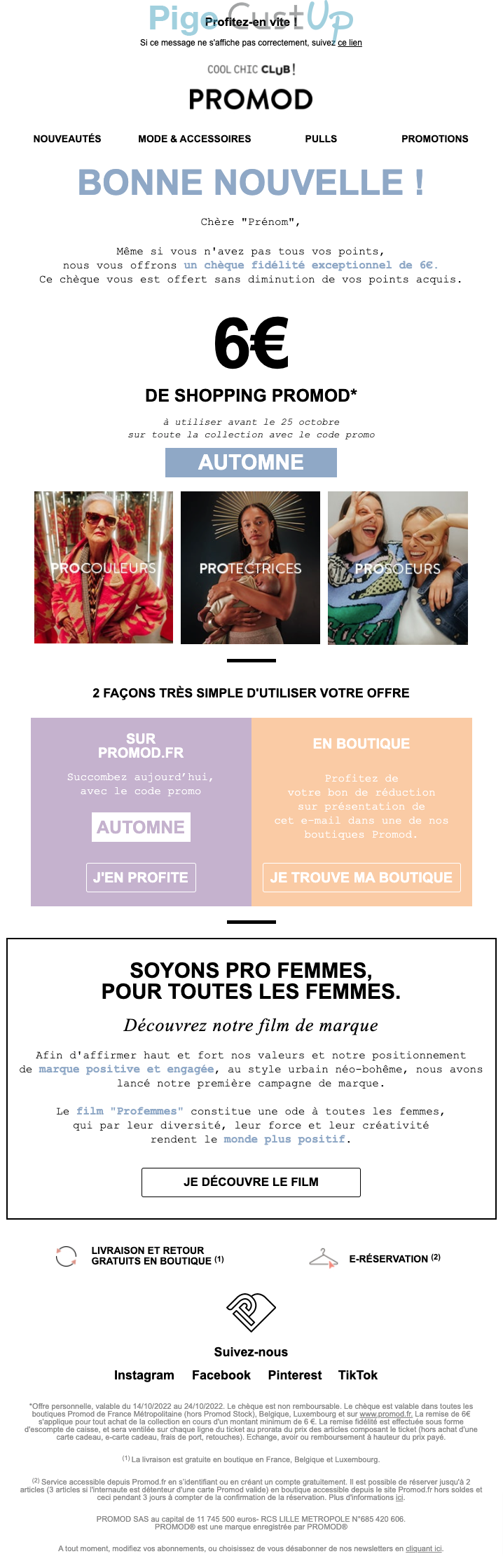The image size is (503, 1568).
Task: Go to the NOUVEAUTÉS section
Action: pyautogui.click(x=67, y=139)
